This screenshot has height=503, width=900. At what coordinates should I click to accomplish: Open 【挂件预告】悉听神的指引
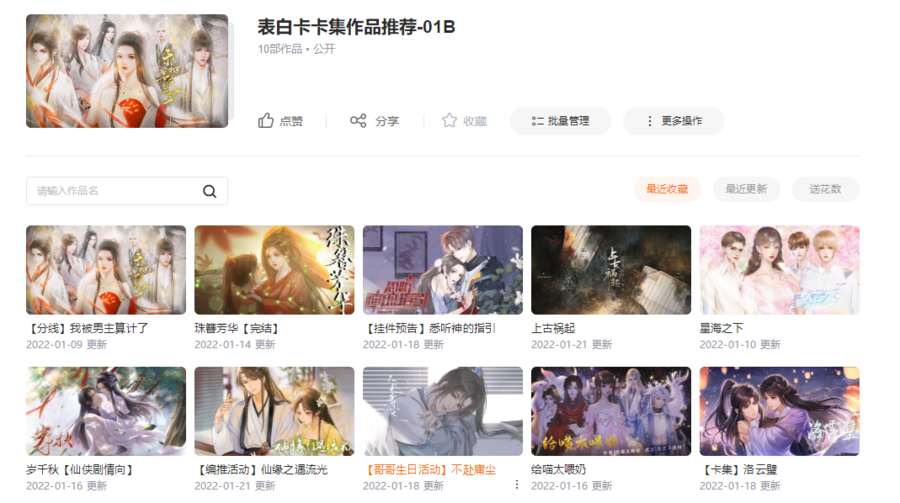[442, 270]
